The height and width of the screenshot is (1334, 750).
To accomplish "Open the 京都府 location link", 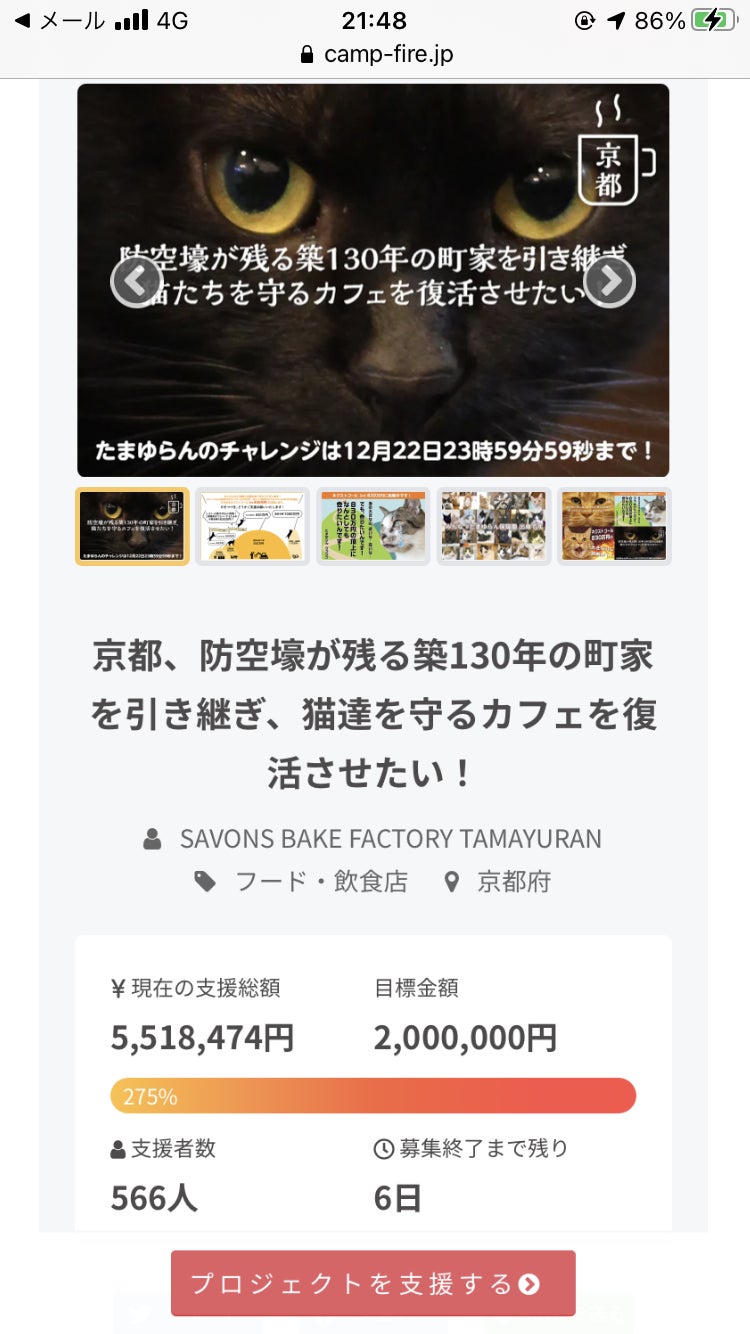I will [513, 881].
